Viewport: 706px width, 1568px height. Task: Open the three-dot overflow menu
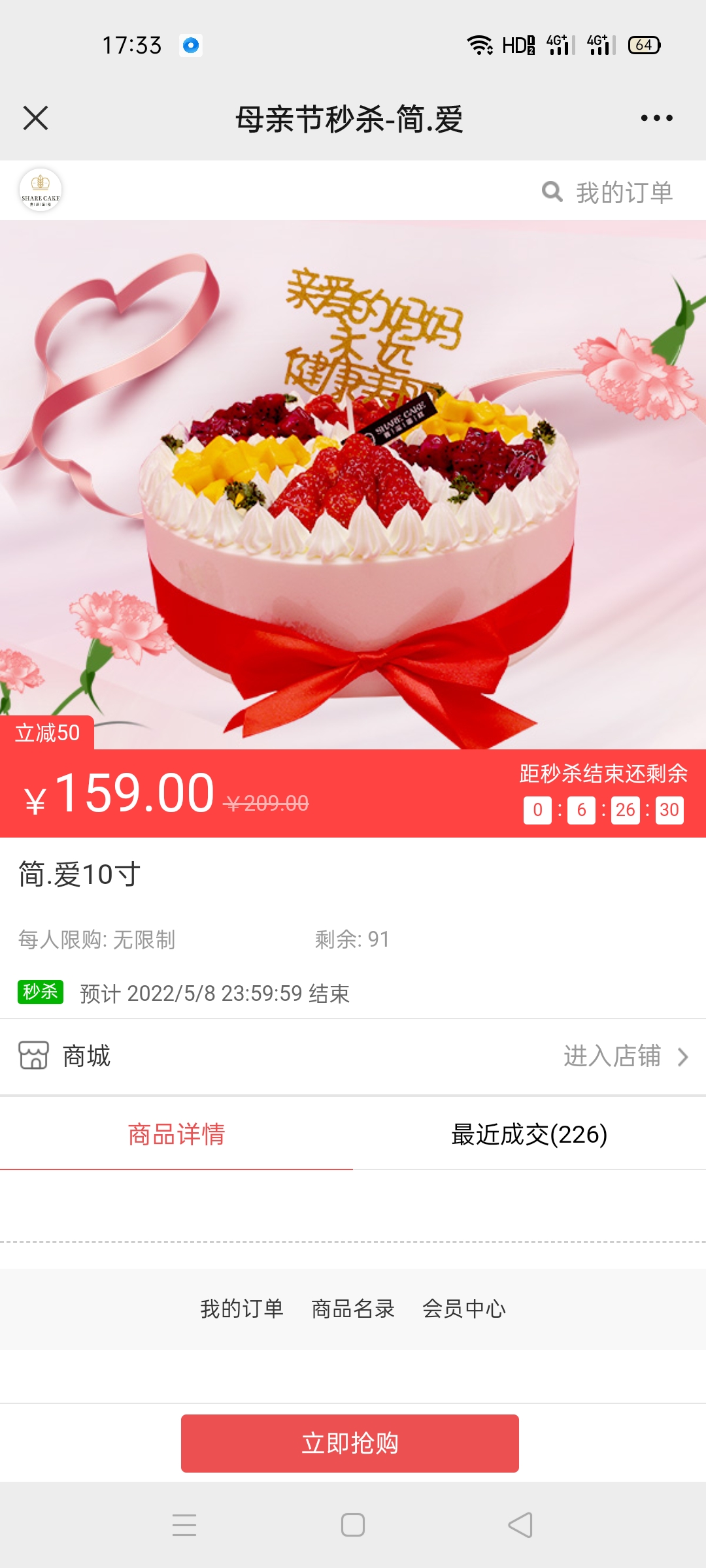[656, 118]
